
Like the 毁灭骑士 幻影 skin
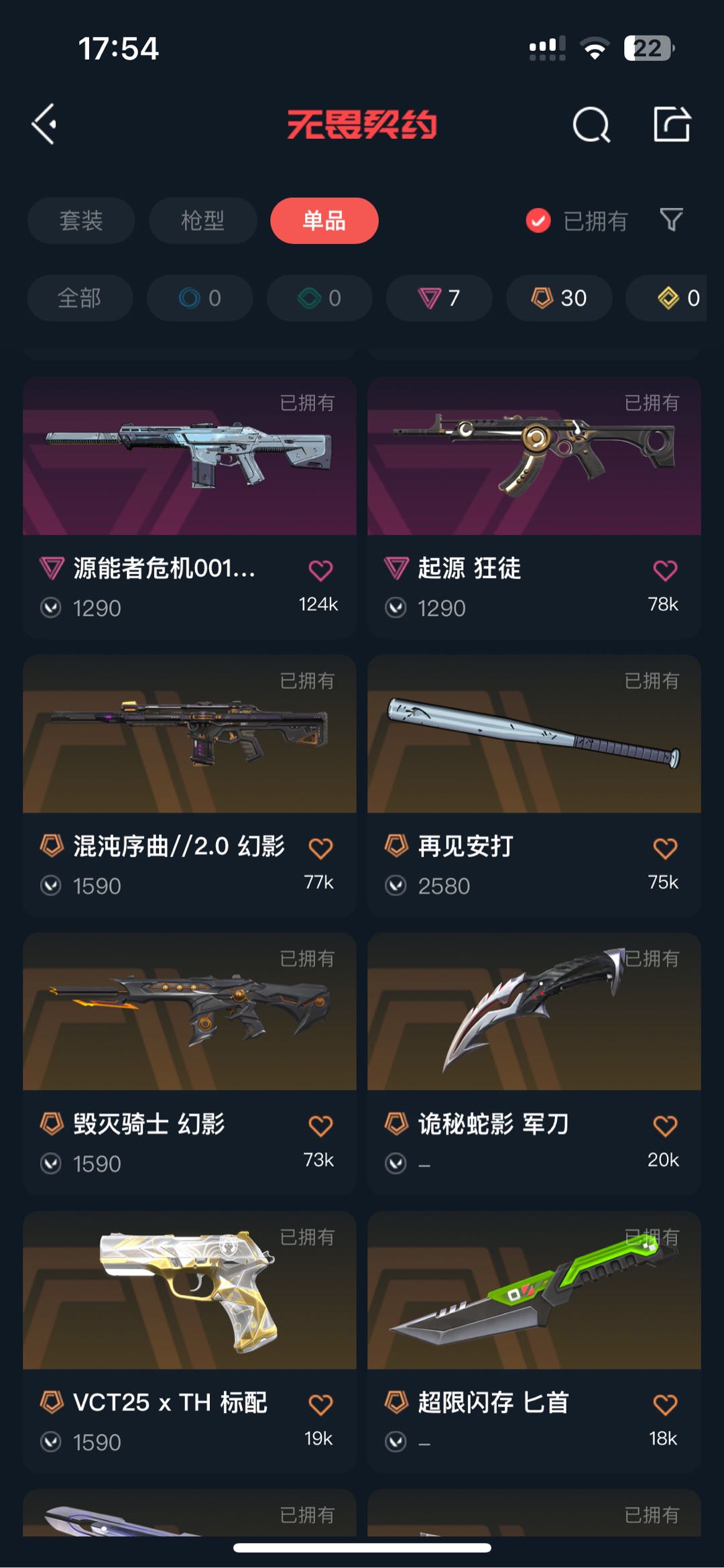point(320,1126)
